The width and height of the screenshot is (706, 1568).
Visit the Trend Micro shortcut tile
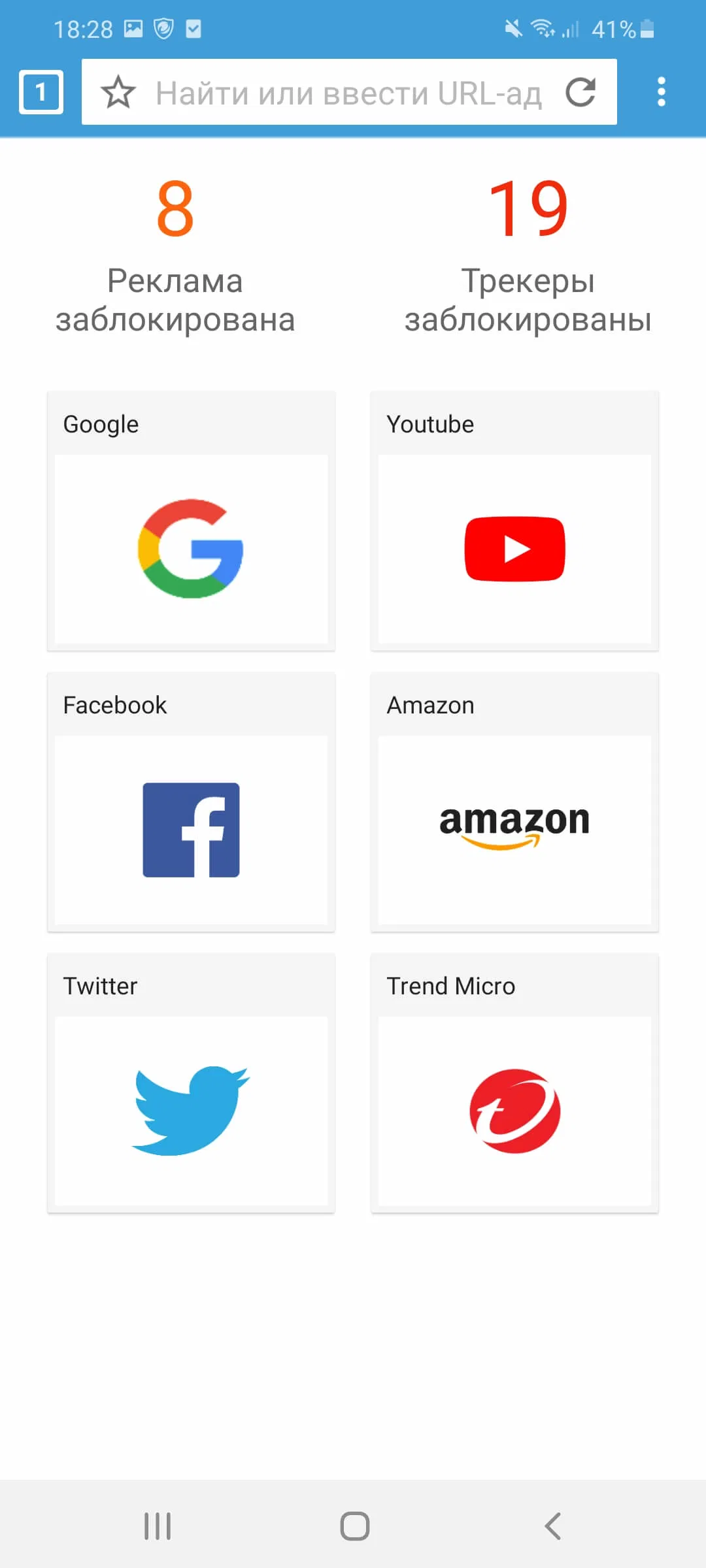[x=514, y=1083]
